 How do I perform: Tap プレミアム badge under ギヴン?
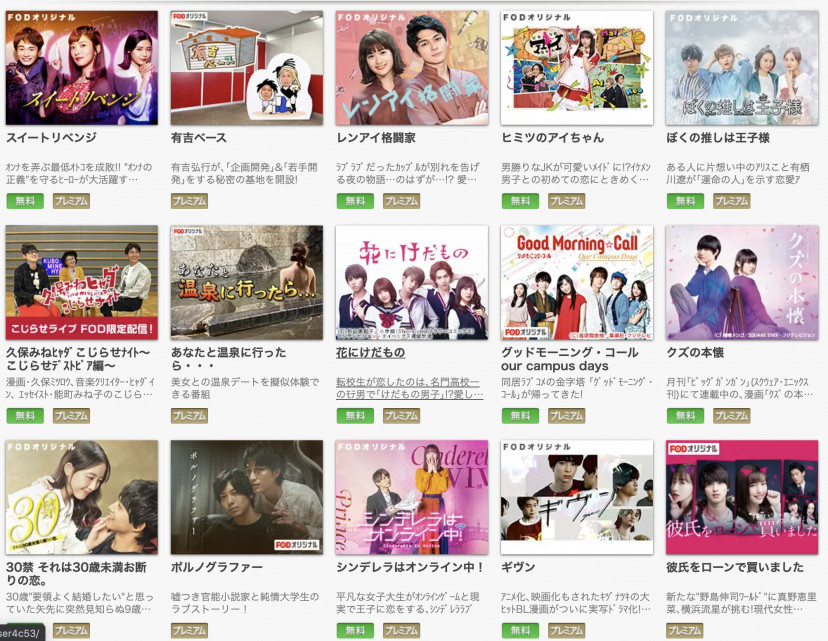[x=566, y=630]
